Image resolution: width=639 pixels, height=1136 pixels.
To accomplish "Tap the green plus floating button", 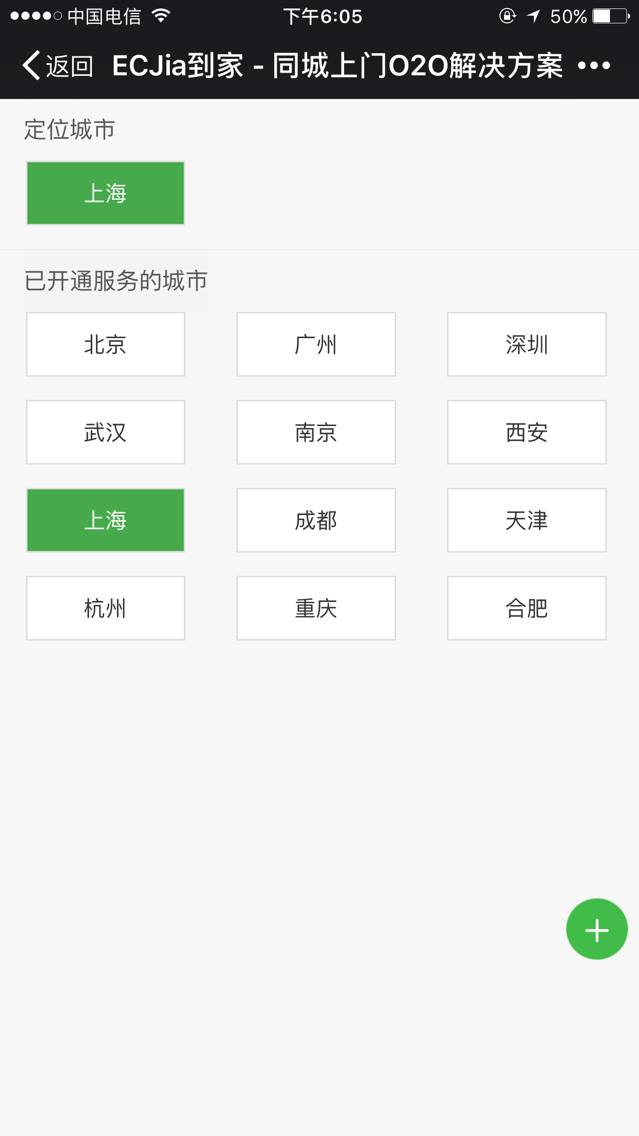I will pyautogui.click(x=597, y=930).
